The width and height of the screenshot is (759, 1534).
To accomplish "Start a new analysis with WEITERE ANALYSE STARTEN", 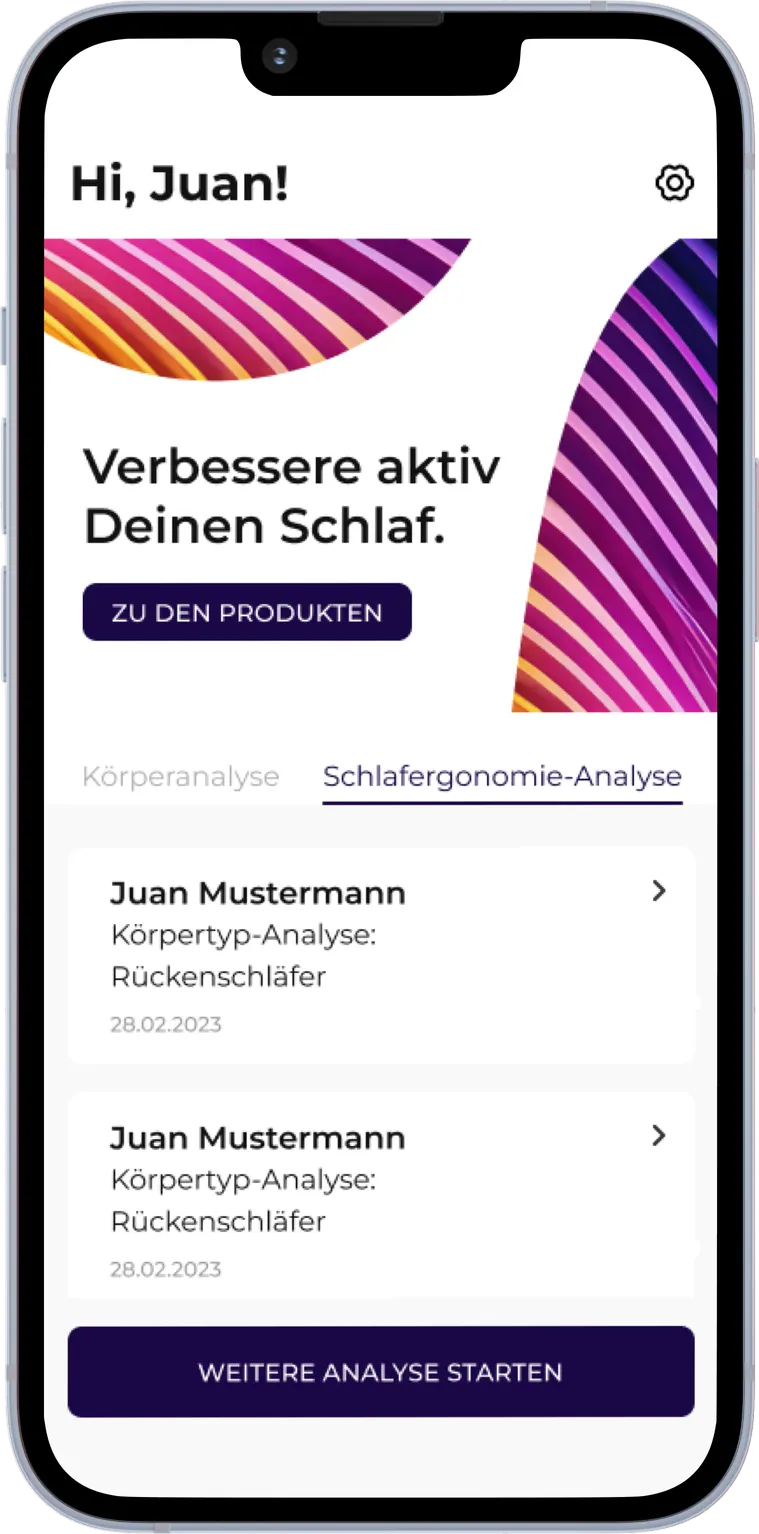I will pyautogui.click(x=380, y=1372).
